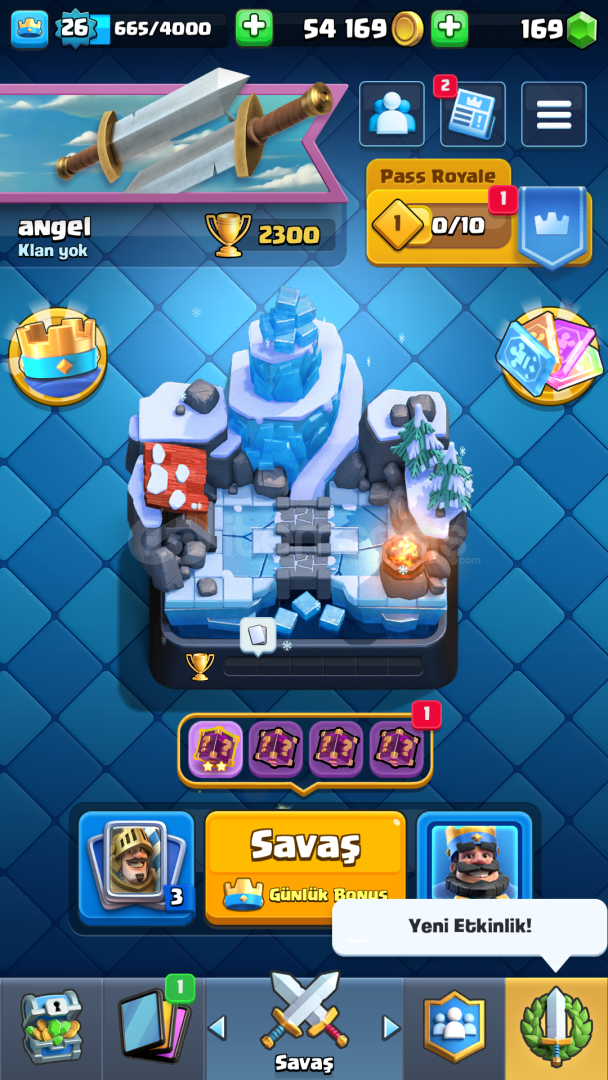The image size is (608, 1080).
Task: Open the battle deck card with Prince
Action: 136,868
